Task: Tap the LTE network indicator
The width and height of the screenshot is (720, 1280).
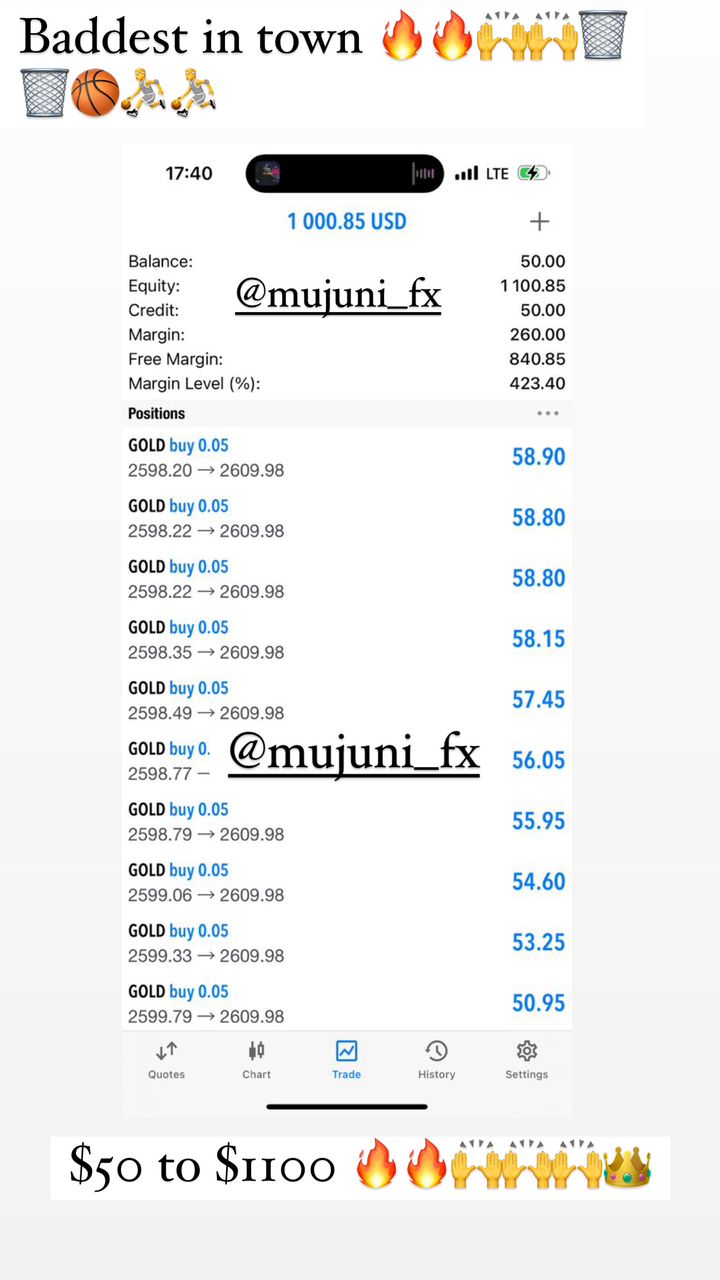Action: [497, 172]
